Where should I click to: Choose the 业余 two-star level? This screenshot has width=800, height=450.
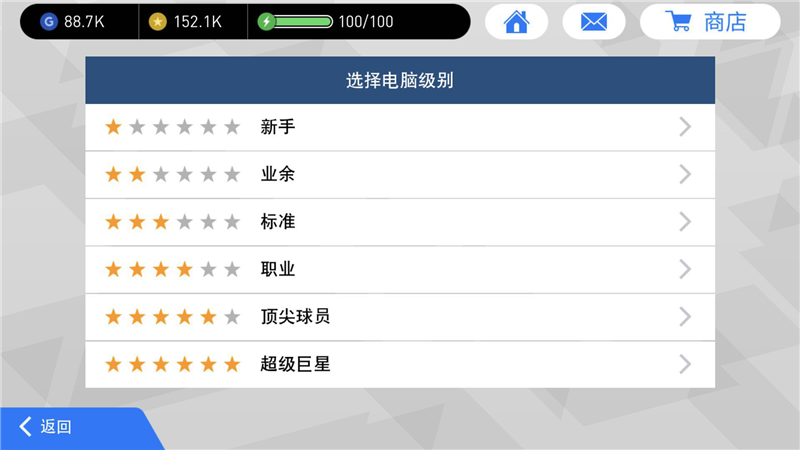(x=400, y=174)
